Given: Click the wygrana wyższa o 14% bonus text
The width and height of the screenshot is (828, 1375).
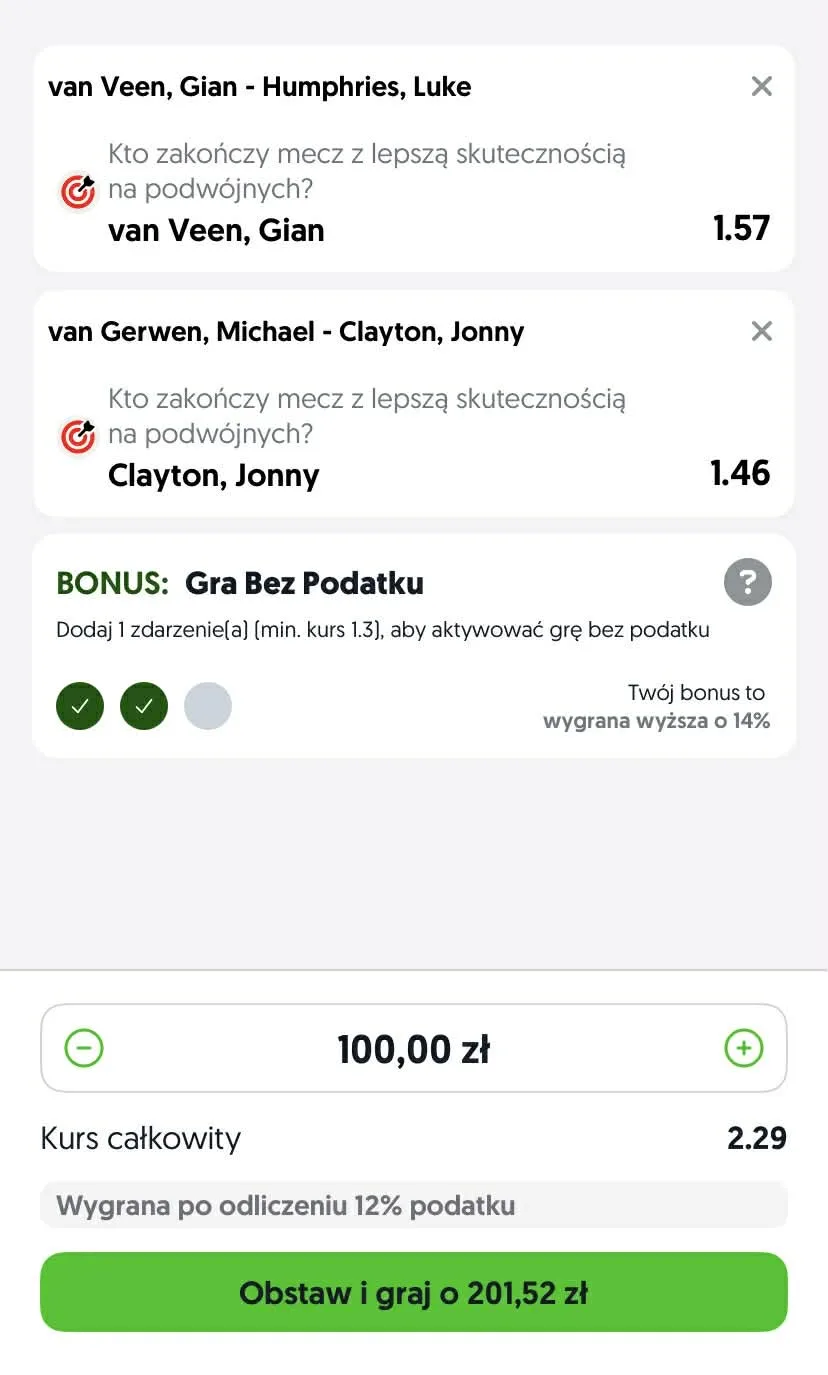Looking at the screenshot, I should (x=657, y=720).
